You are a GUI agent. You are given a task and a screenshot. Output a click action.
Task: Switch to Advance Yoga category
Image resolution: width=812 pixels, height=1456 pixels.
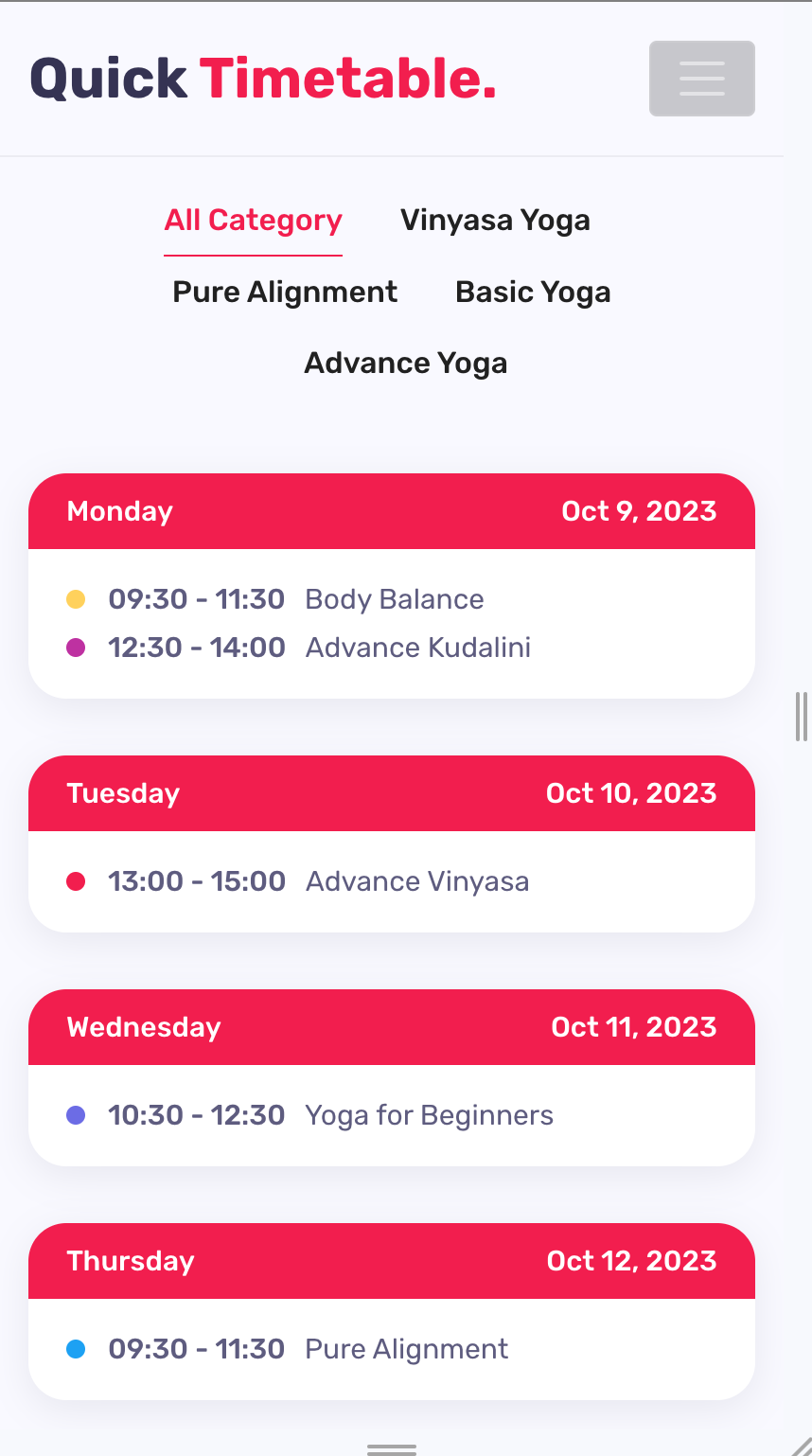pyautogui.click(x=405, y=364)
